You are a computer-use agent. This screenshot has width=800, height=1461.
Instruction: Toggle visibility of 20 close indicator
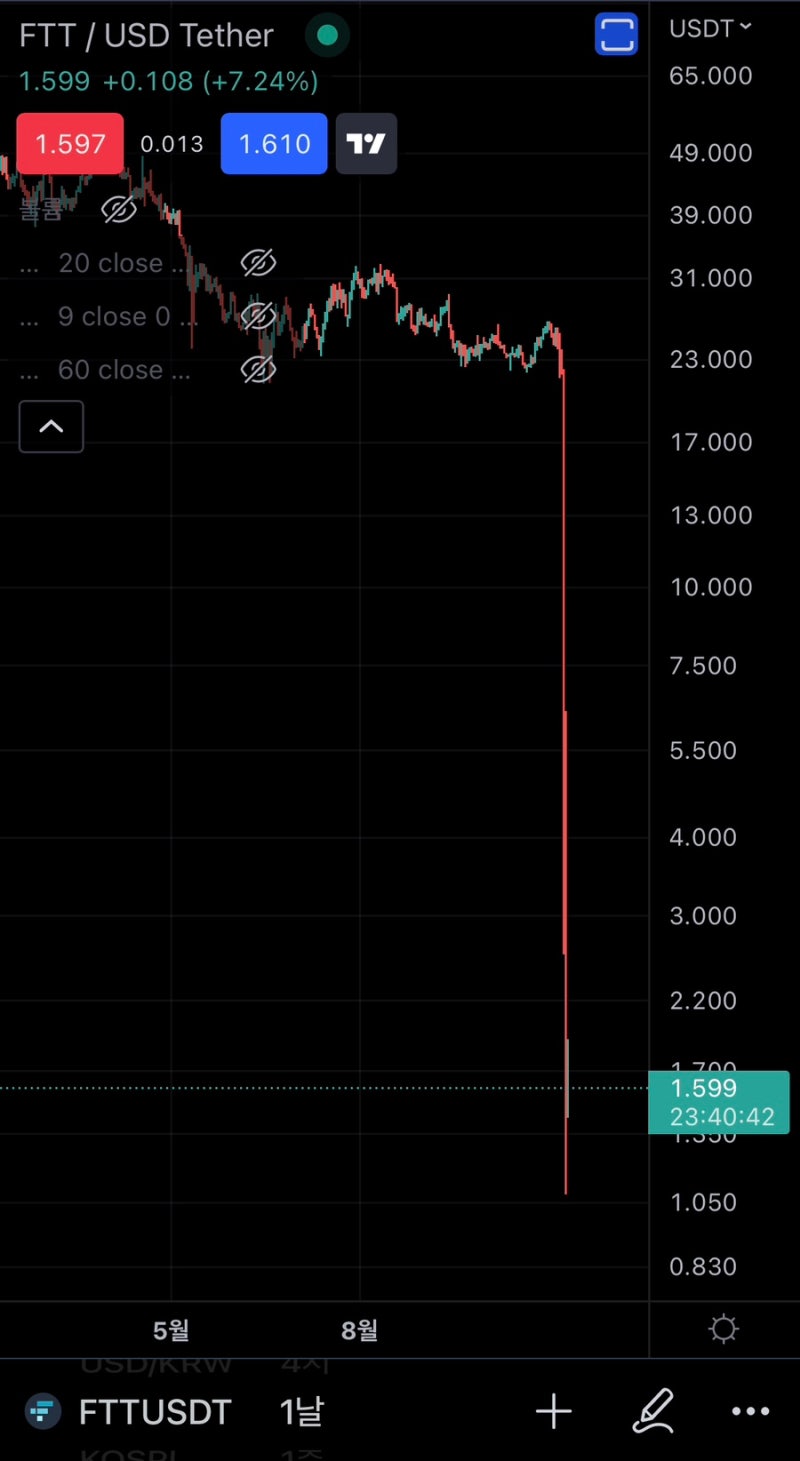pyautogui.click(x=258, y=263)
